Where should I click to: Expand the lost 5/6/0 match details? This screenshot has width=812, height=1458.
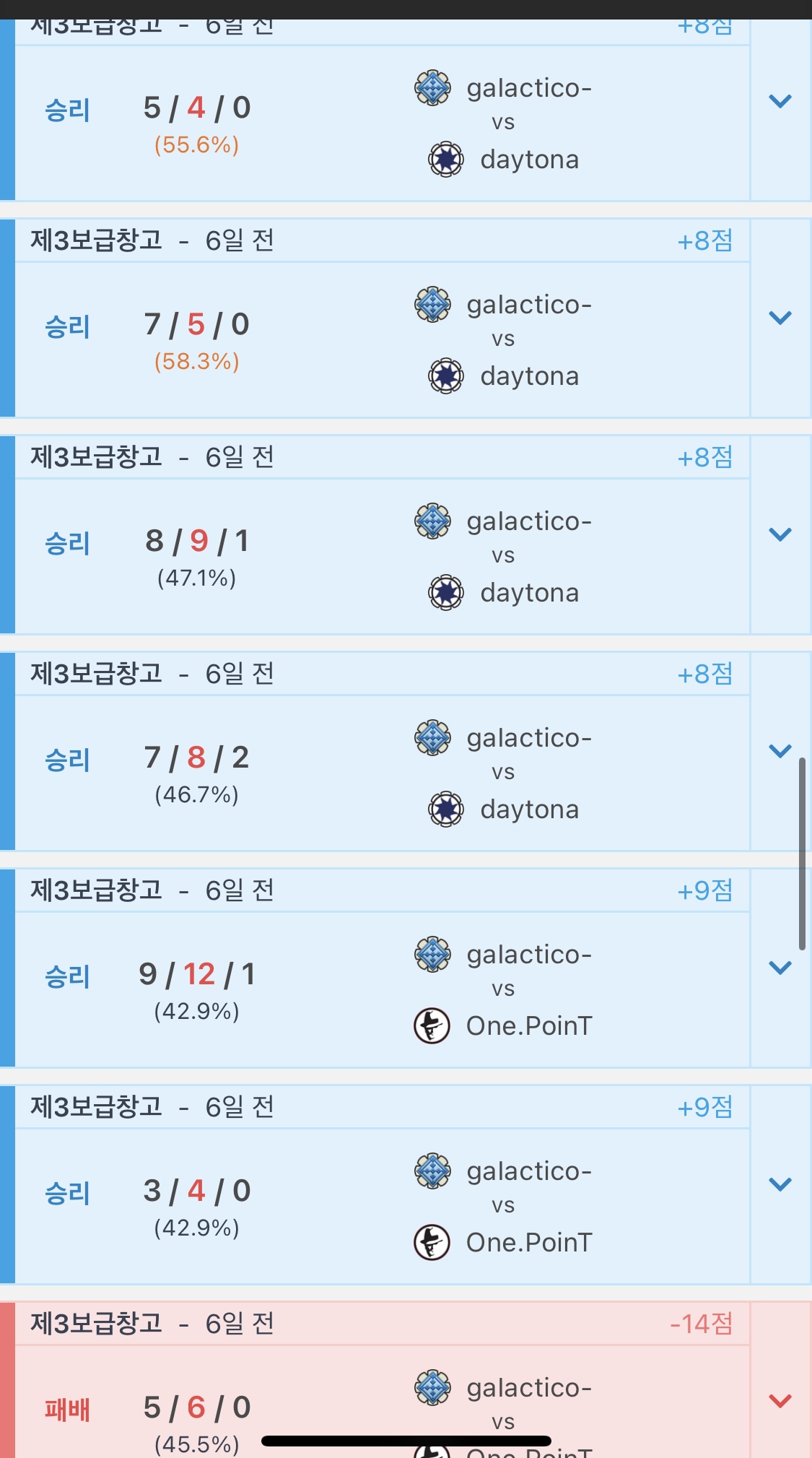[x=780, y=1401]
